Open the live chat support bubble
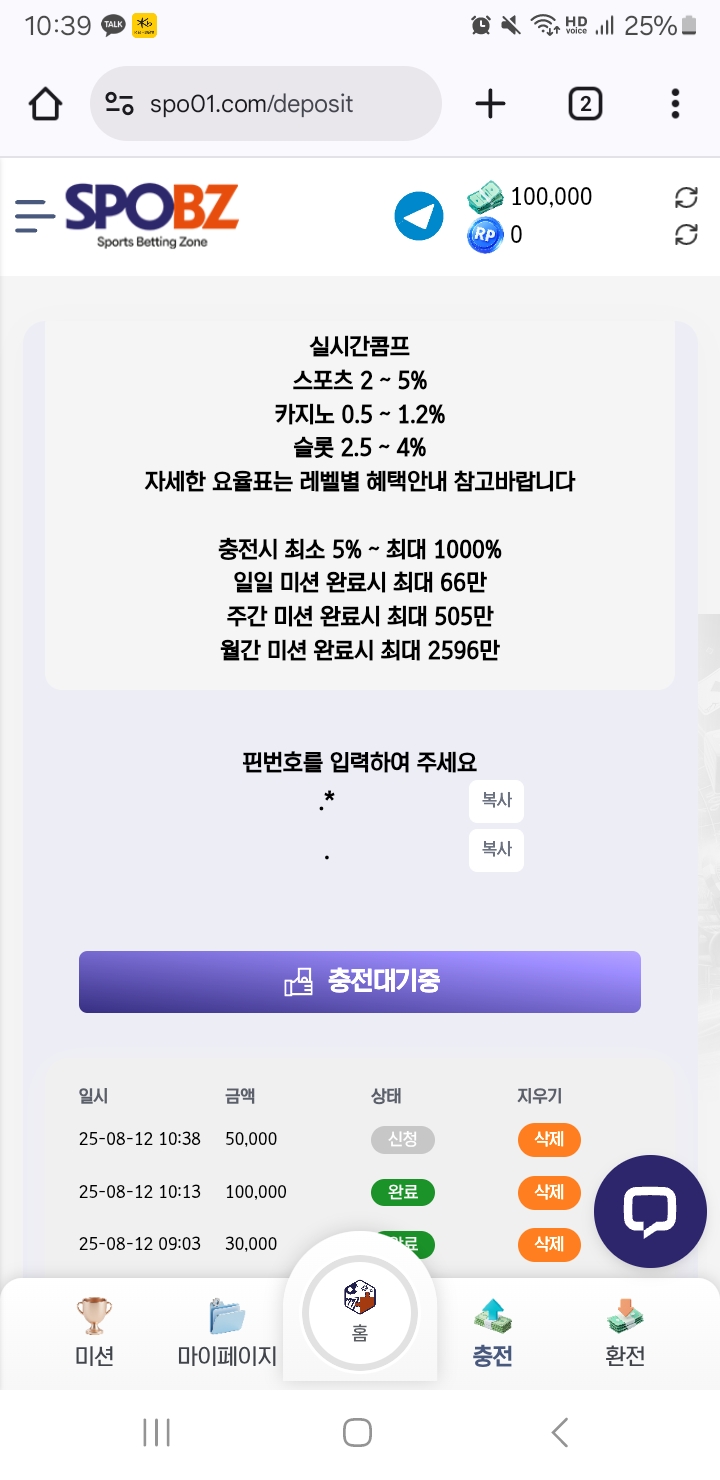This screenshot has width=720, height=1480. click(x=650, y=1211)
